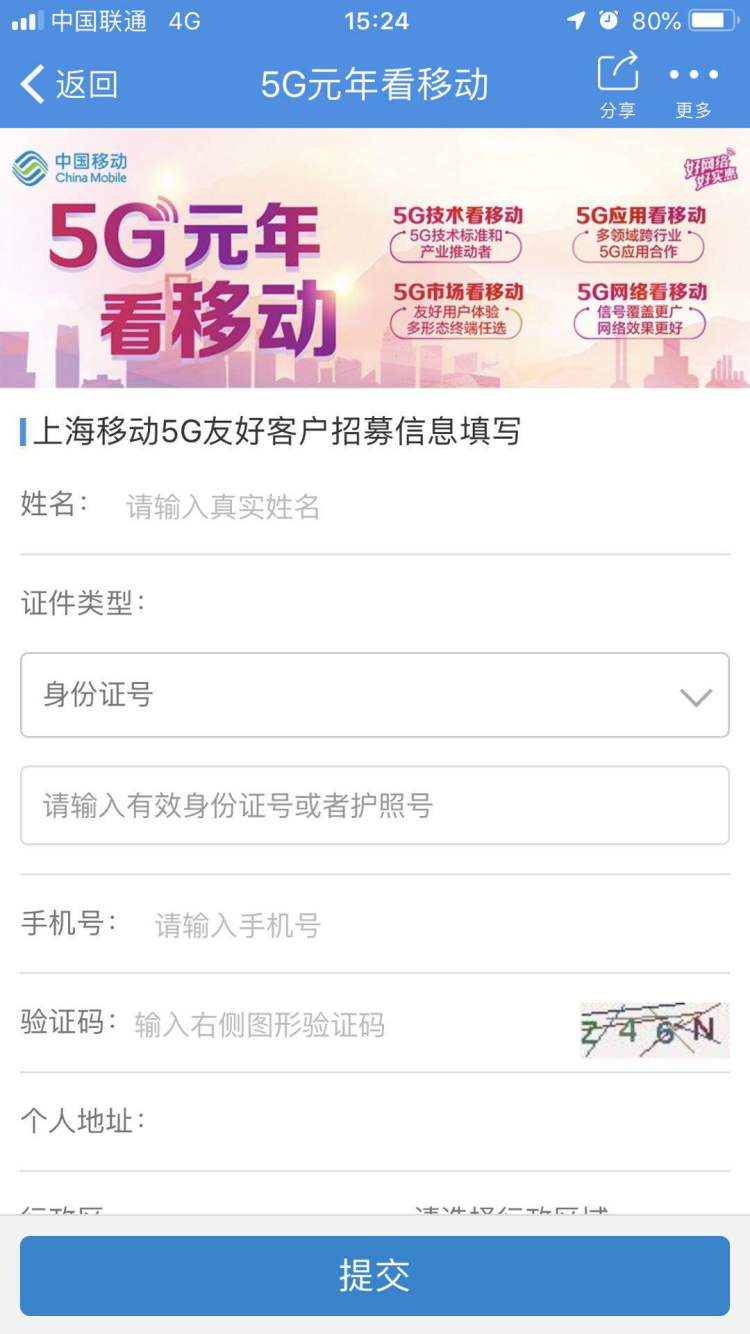Share this page (分享)
Viewport: 750px width, 1334px height.
(617, 85)
